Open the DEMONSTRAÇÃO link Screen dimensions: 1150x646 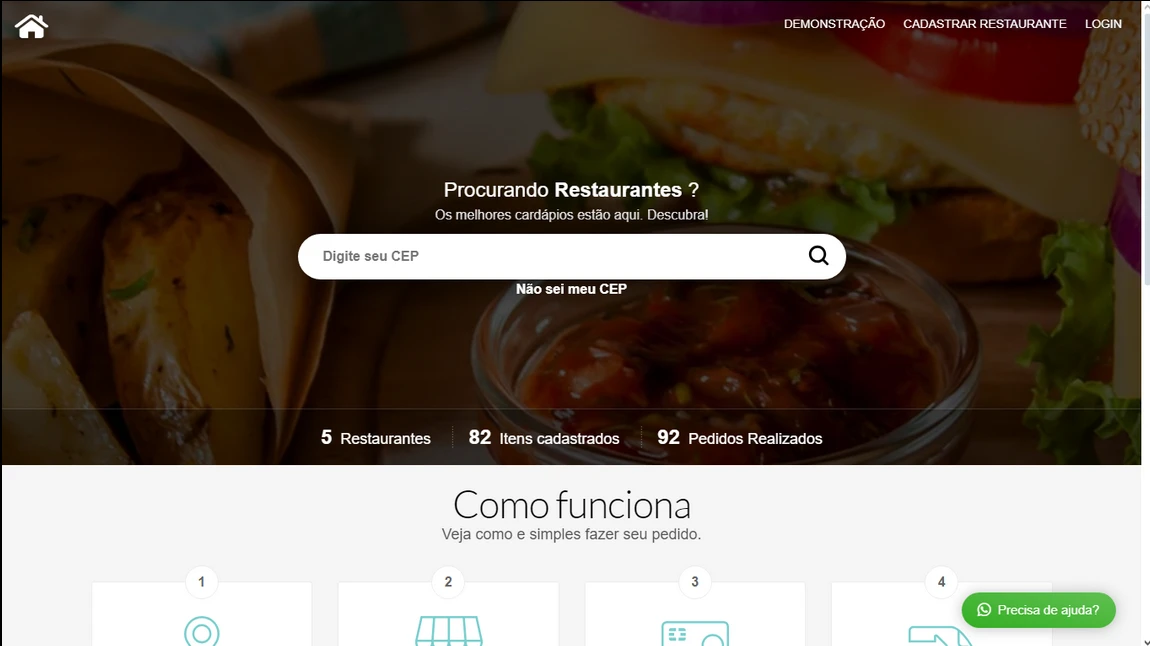pos(834,24)
